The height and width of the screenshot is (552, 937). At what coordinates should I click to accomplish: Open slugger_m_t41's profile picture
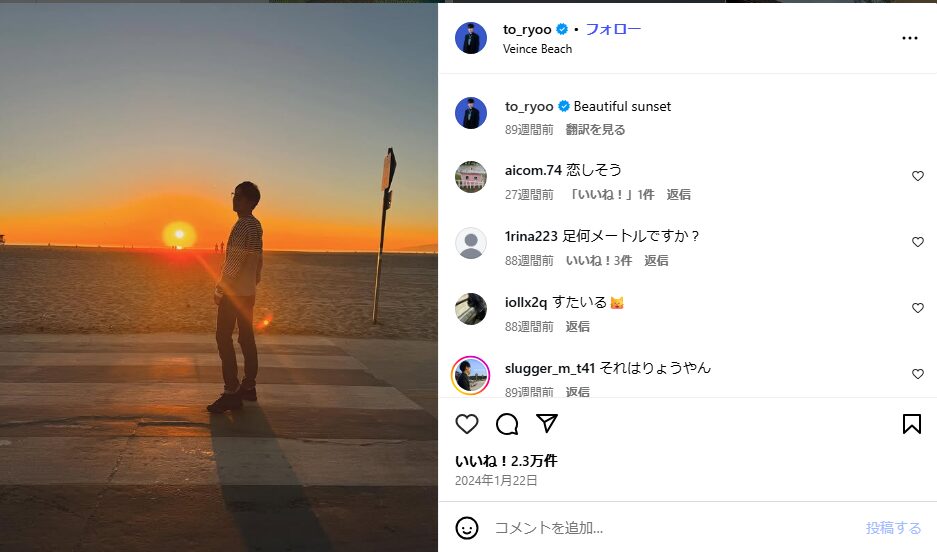click(471, 375)
